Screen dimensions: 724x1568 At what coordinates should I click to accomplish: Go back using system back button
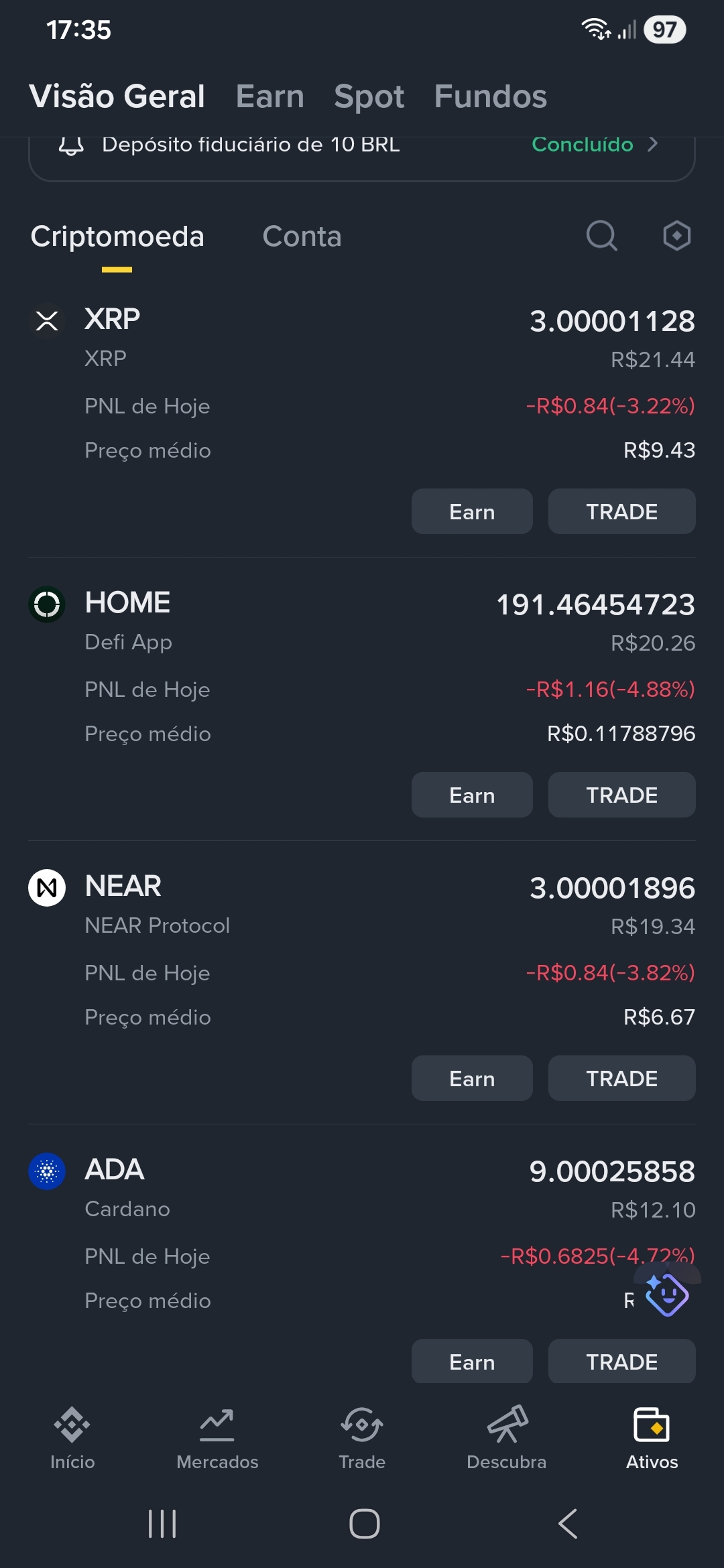[x=568, y=1524]
